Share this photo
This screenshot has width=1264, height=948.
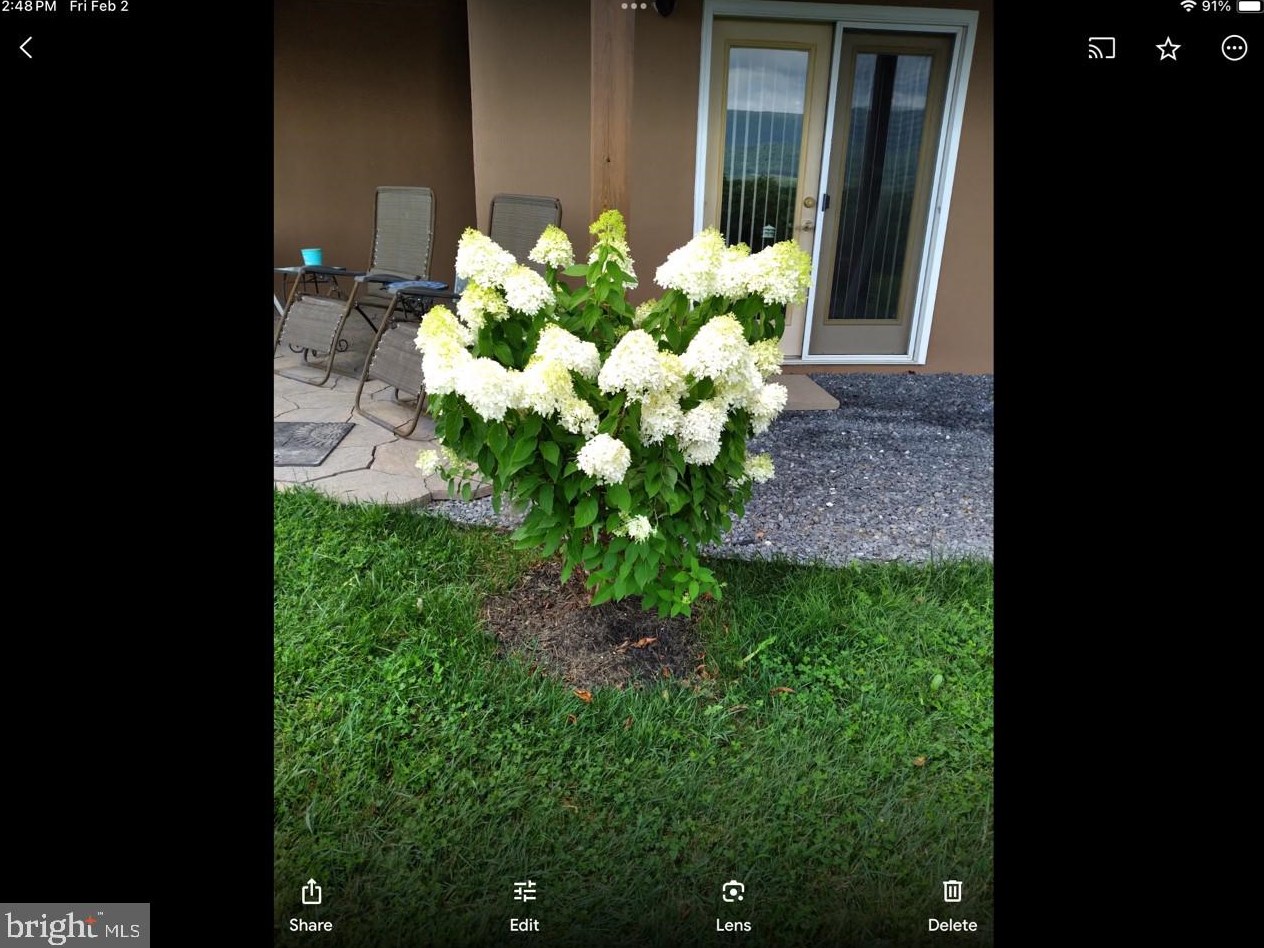click(x=311, y=904)
